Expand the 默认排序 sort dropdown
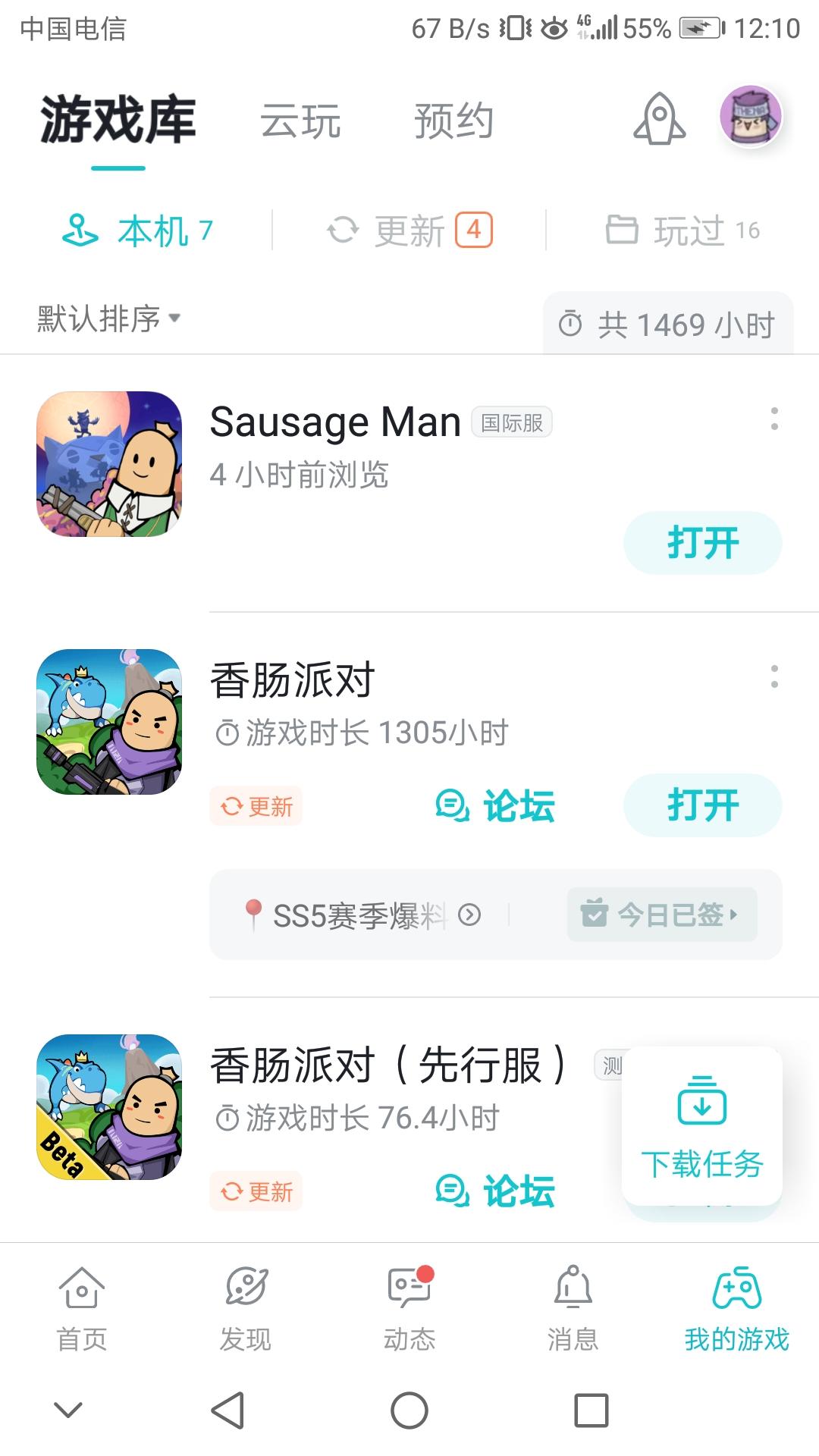The height and width of the screenshot is (1456, 819). [x=109, y=318]
